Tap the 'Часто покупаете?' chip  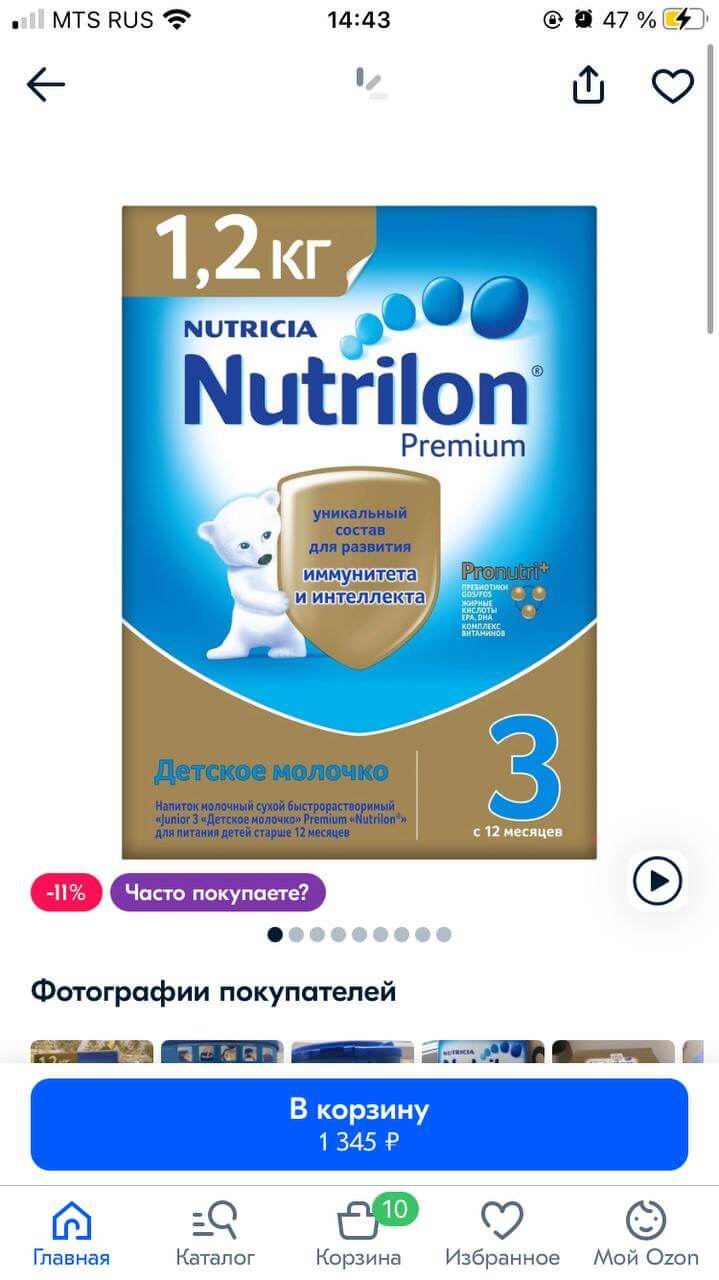click(x=218, y=892)
